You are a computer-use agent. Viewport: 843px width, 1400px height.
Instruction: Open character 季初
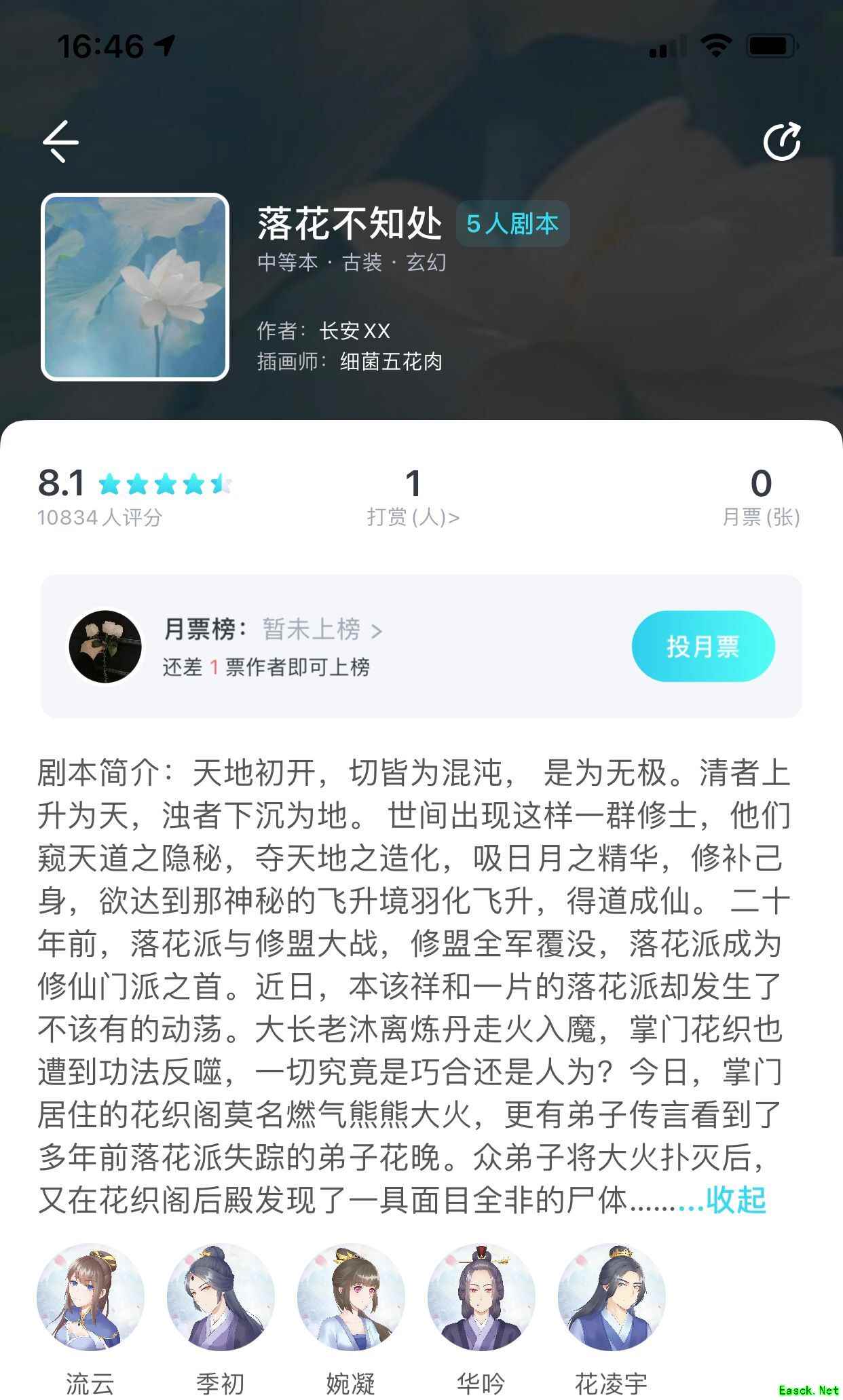point(221,1298)
